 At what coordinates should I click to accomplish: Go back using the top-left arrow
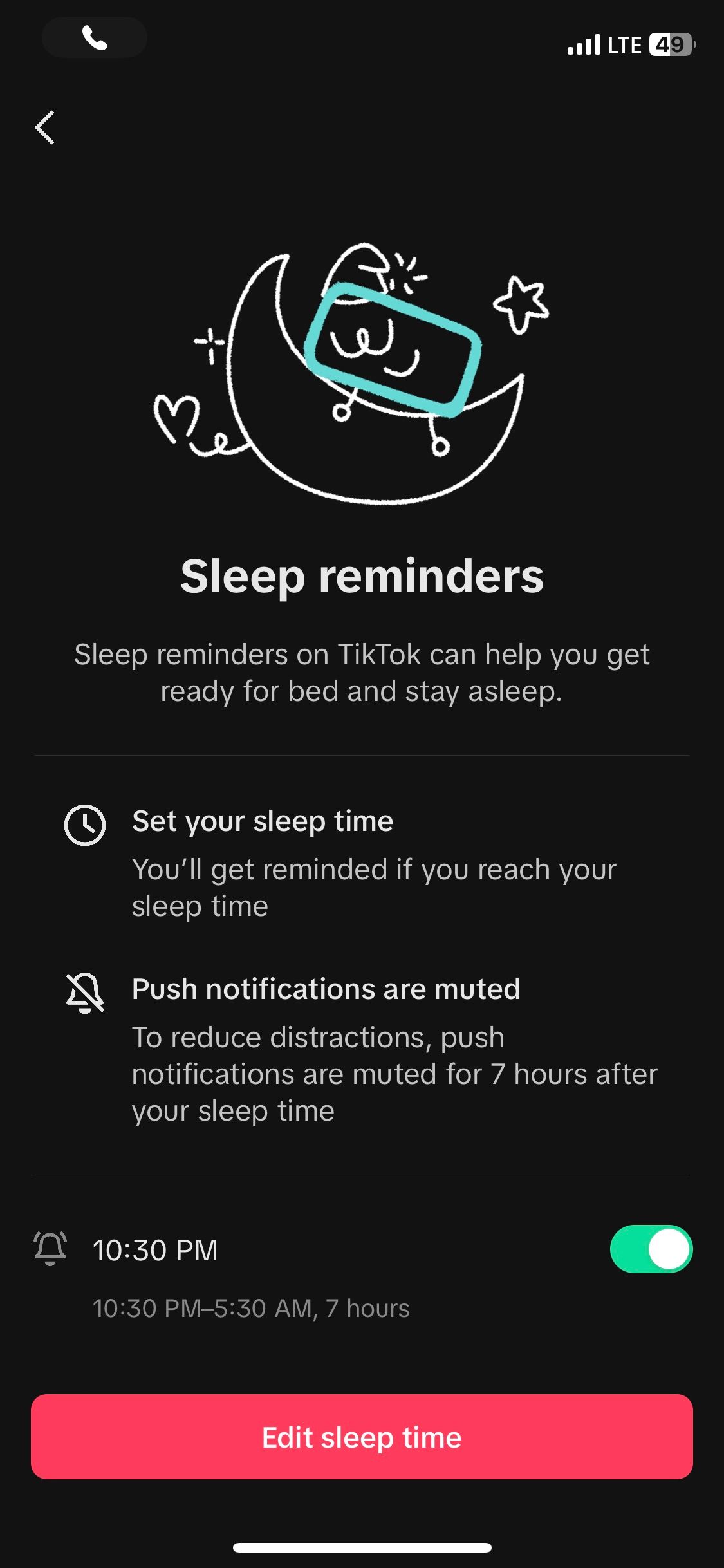(x=45, y=127)
